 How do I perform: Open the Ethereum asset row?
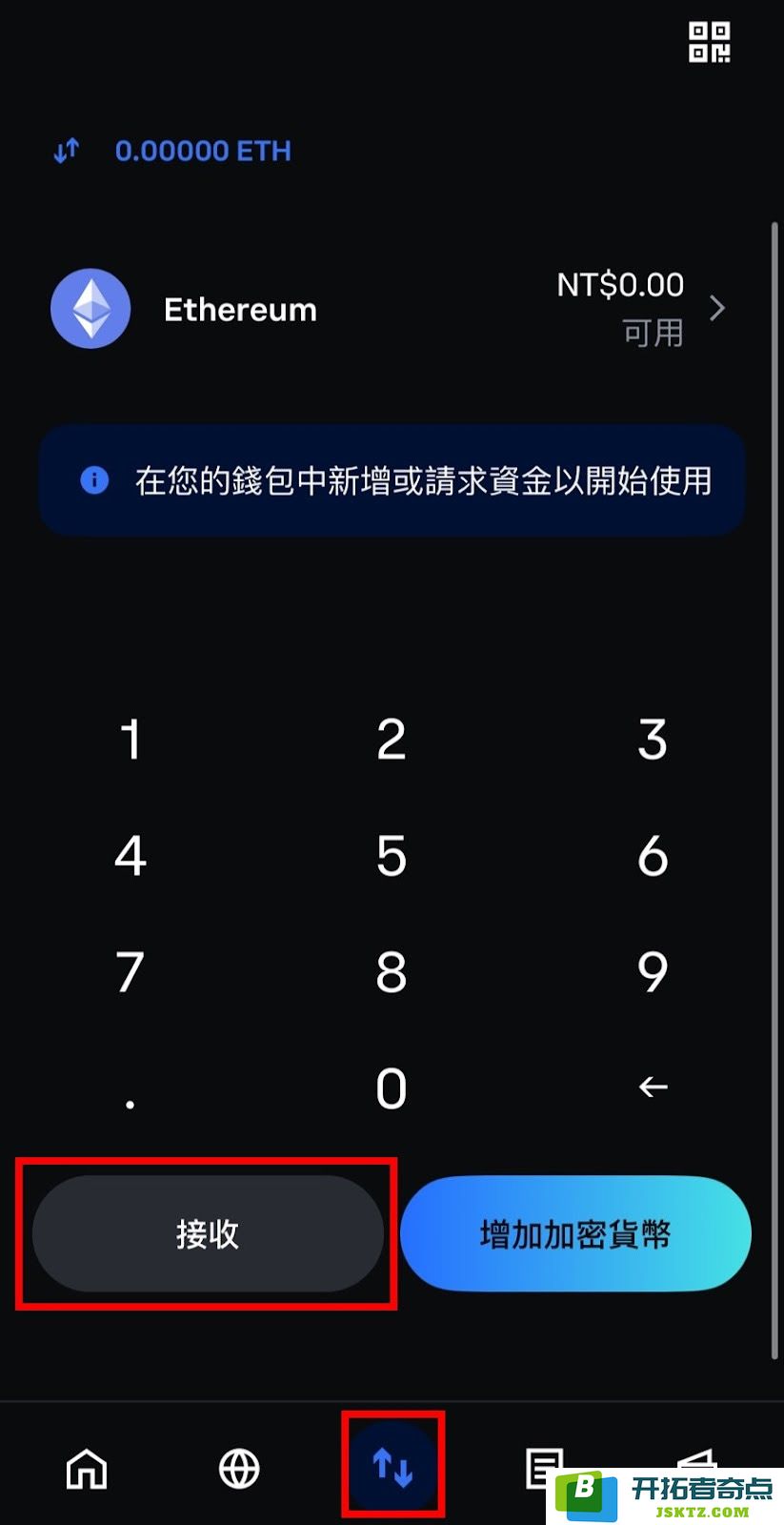point(391,309)
